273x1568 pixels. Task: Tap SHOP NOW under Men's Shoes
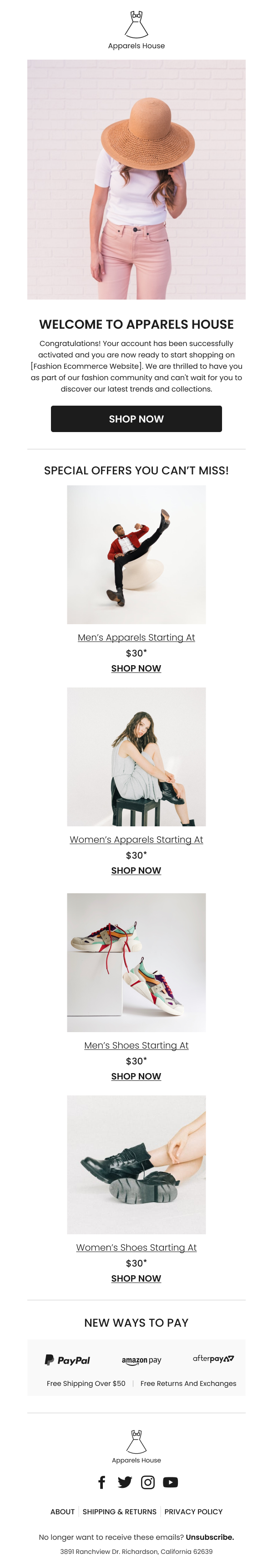136,1076
